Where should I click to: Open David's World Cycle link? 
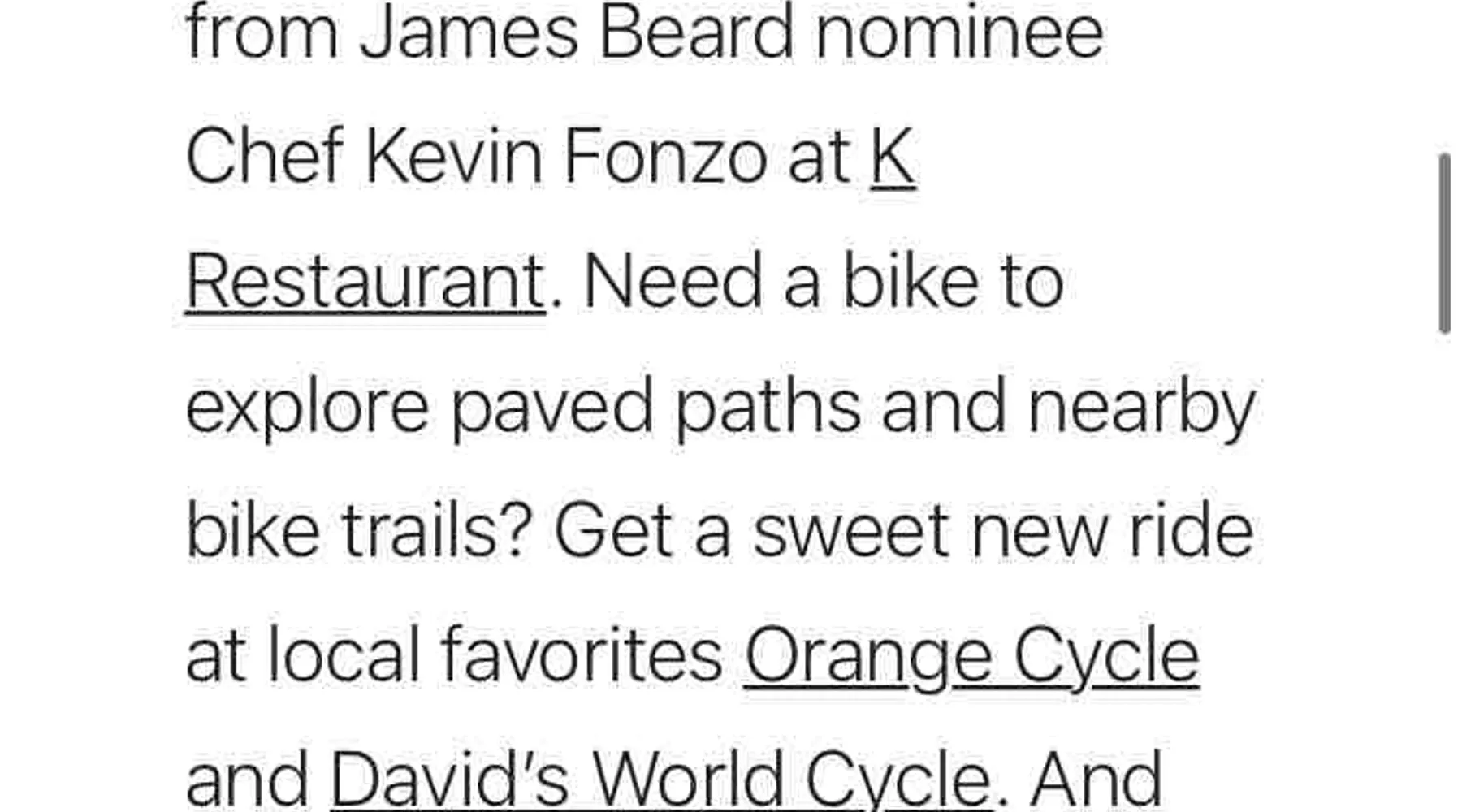pos(660,780)
